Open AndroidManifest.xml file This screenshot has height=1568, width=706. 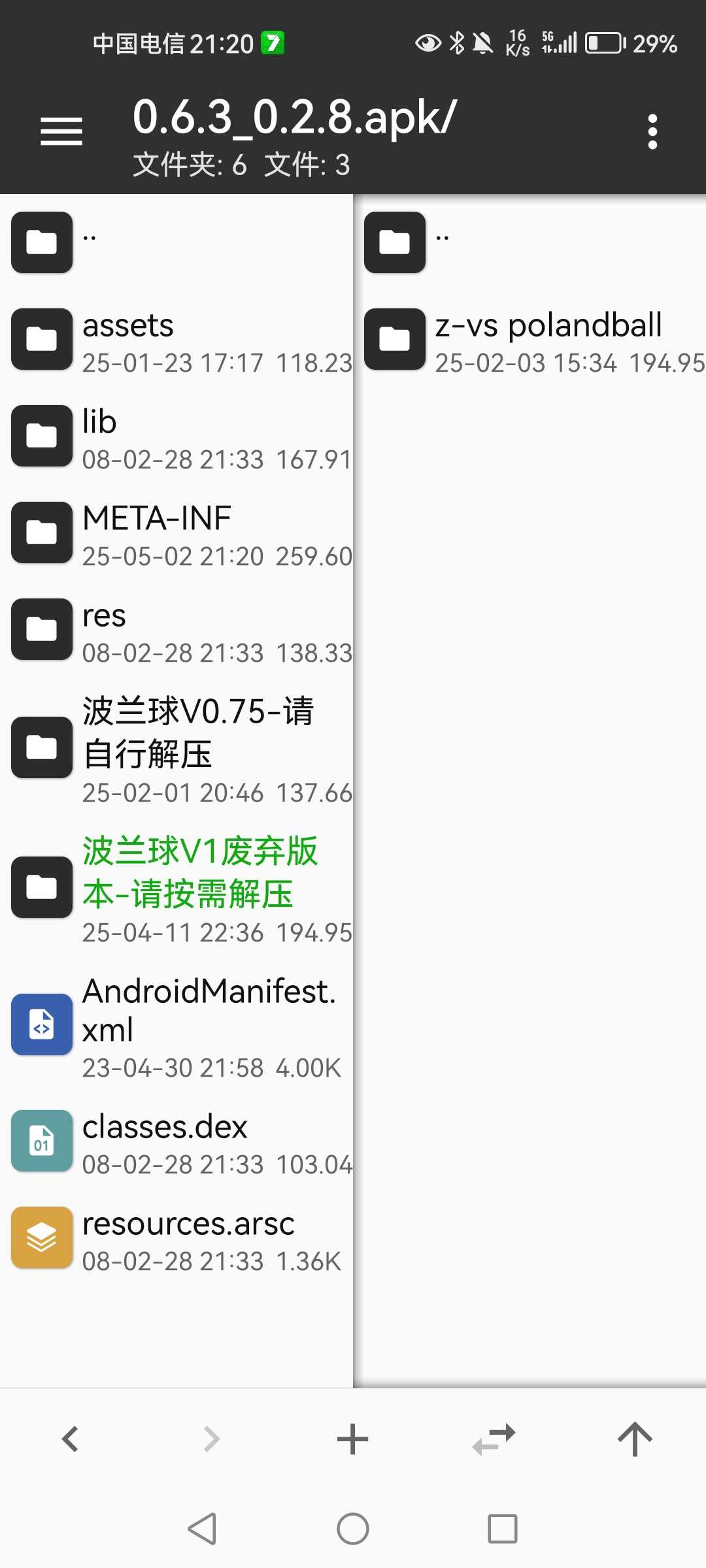[x=176, y=1024]
